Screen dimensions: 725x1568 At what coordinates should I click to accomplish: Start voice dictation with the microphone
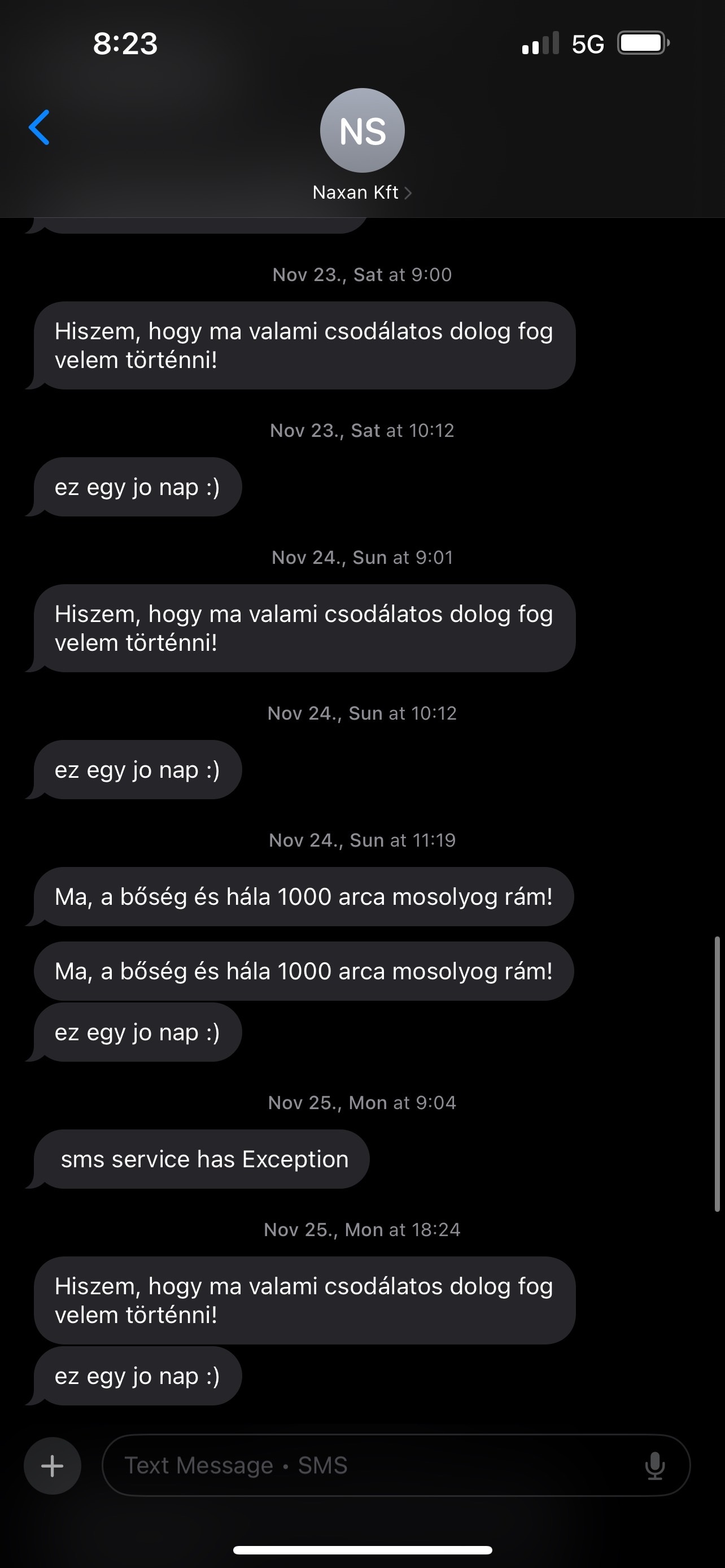pos(655,1466)
